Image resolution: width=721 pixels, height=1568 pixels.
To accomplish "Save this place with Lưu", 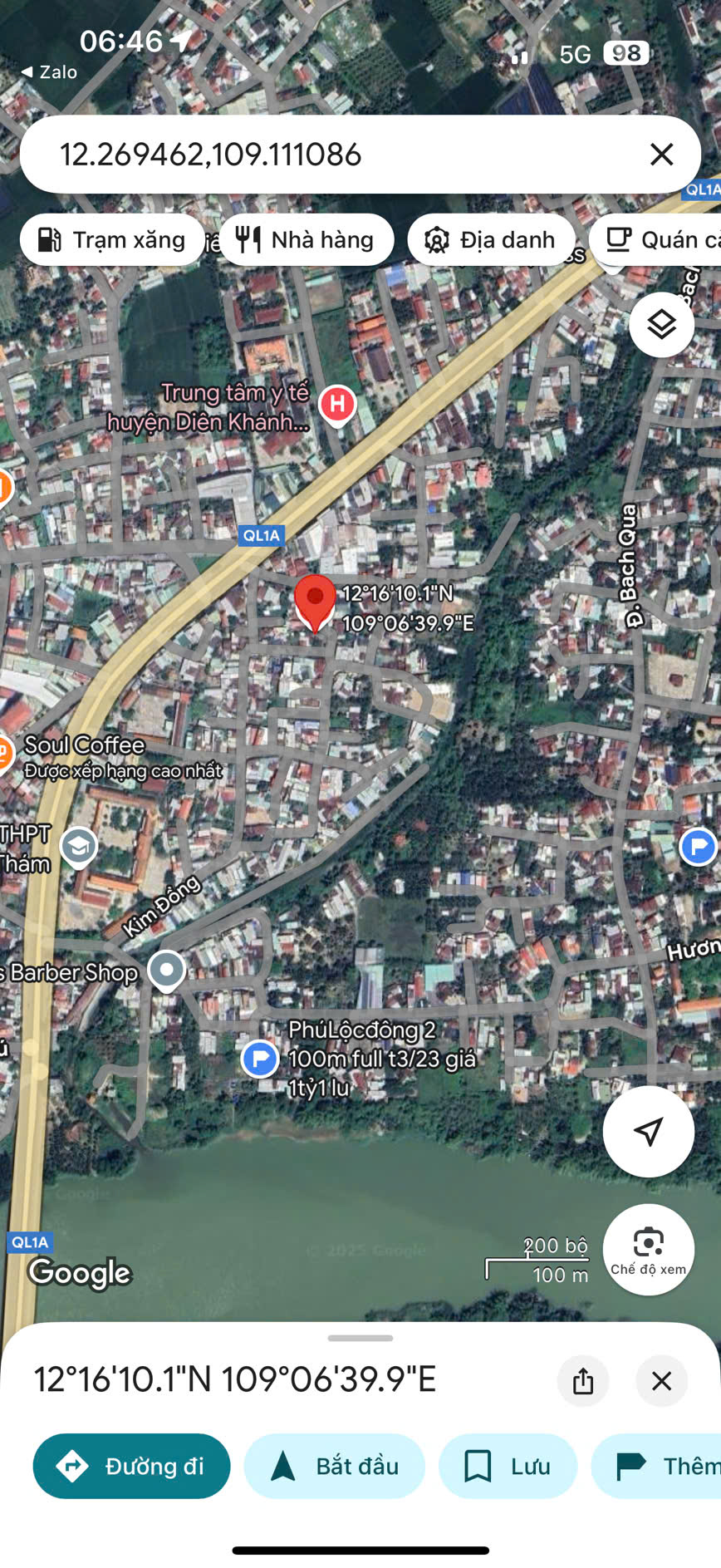I will point(508,1466).
